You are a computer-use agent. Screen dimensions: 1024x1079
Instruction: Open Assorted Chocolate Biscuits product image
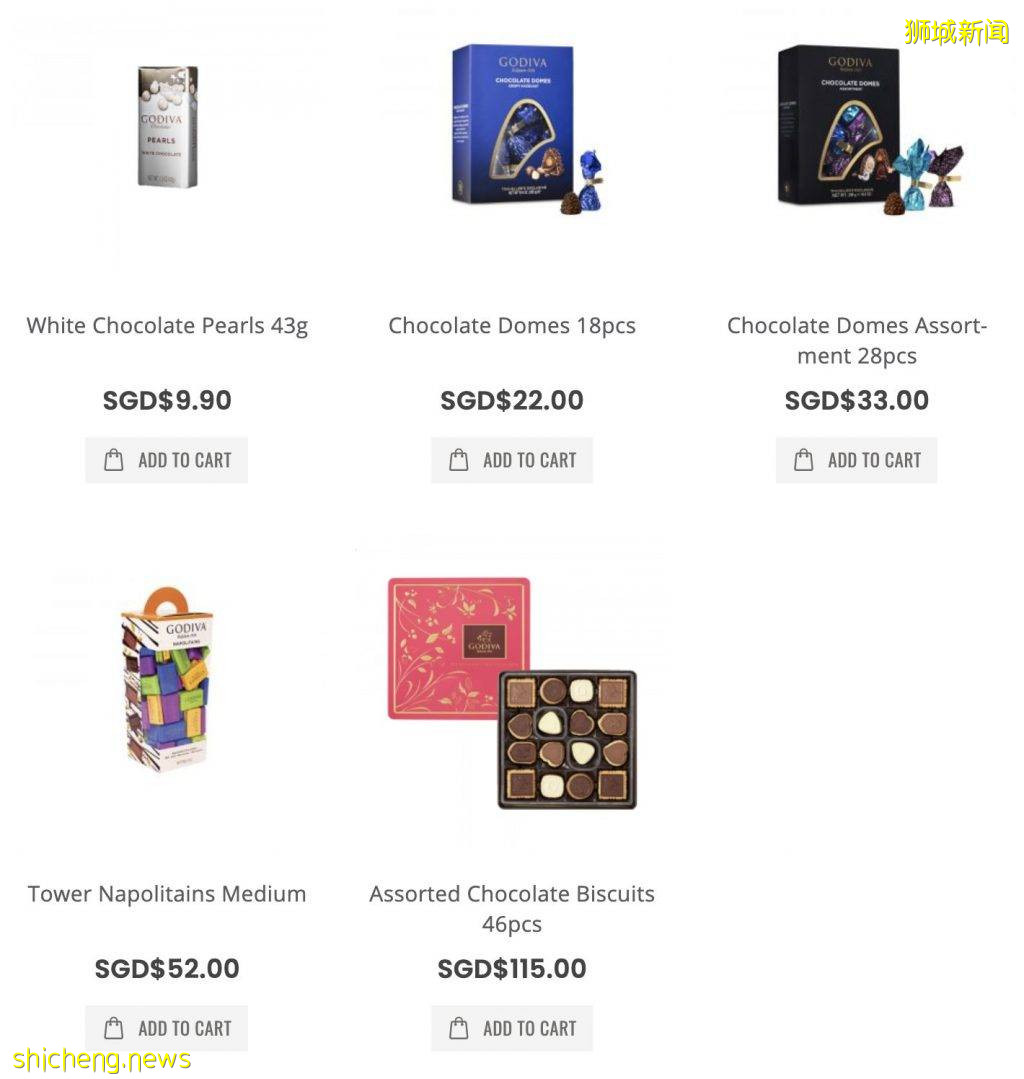[x=512, y=692]
